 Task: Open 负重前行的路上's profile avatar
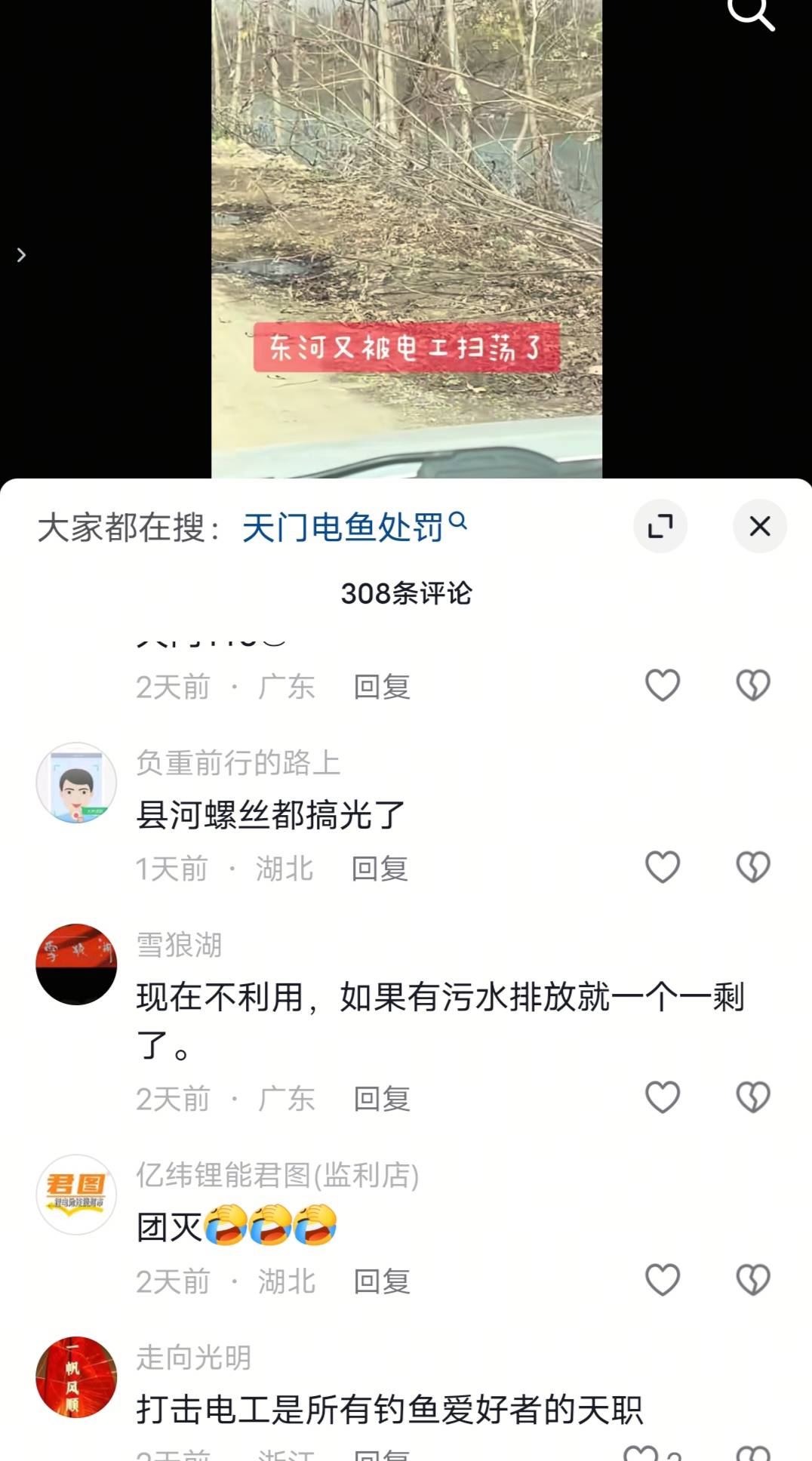click(x=76, y=783)
